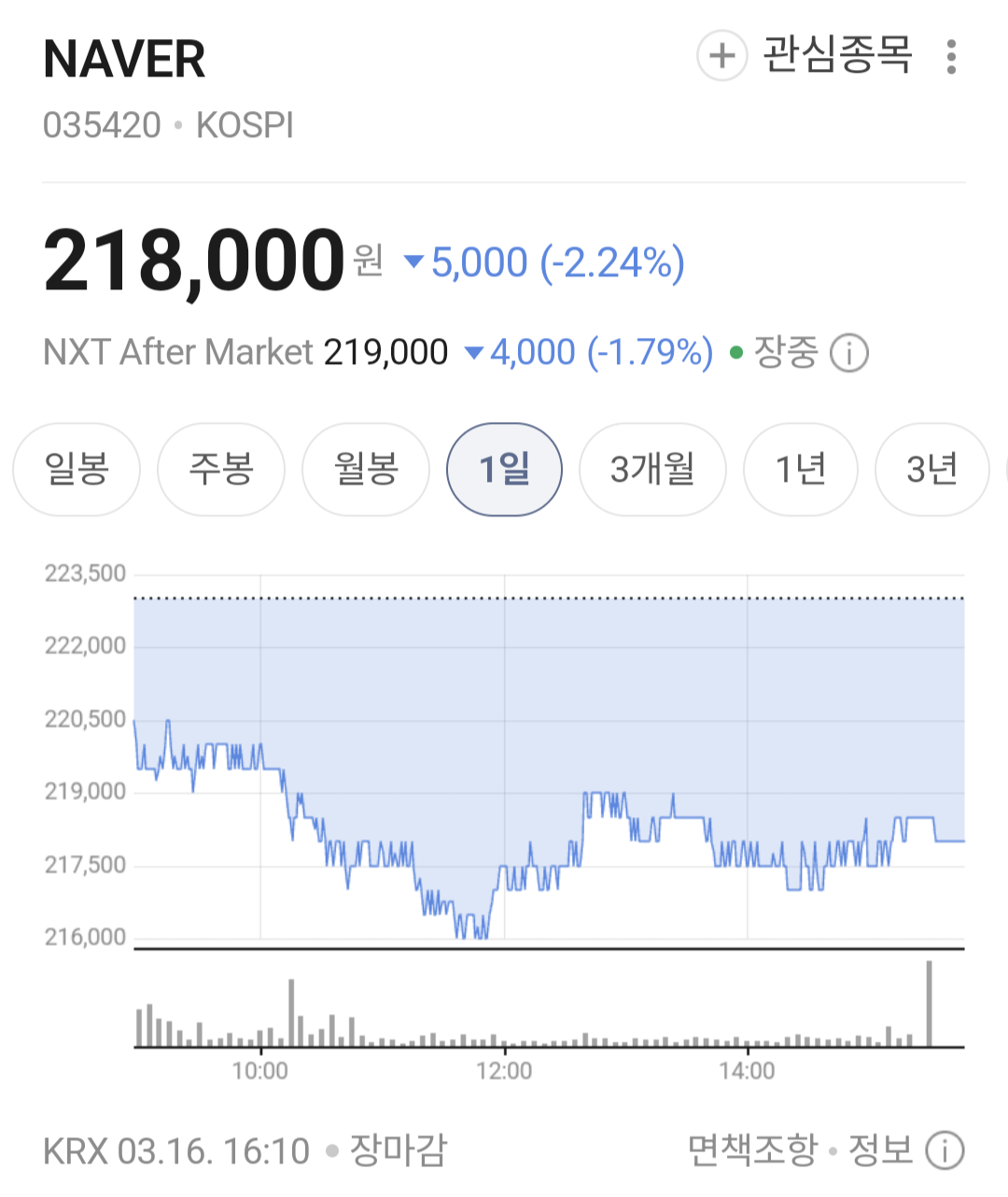Select the 1일 chart period
Image resolution: width=1008 pixels, height=1197 pixels.
504,469
